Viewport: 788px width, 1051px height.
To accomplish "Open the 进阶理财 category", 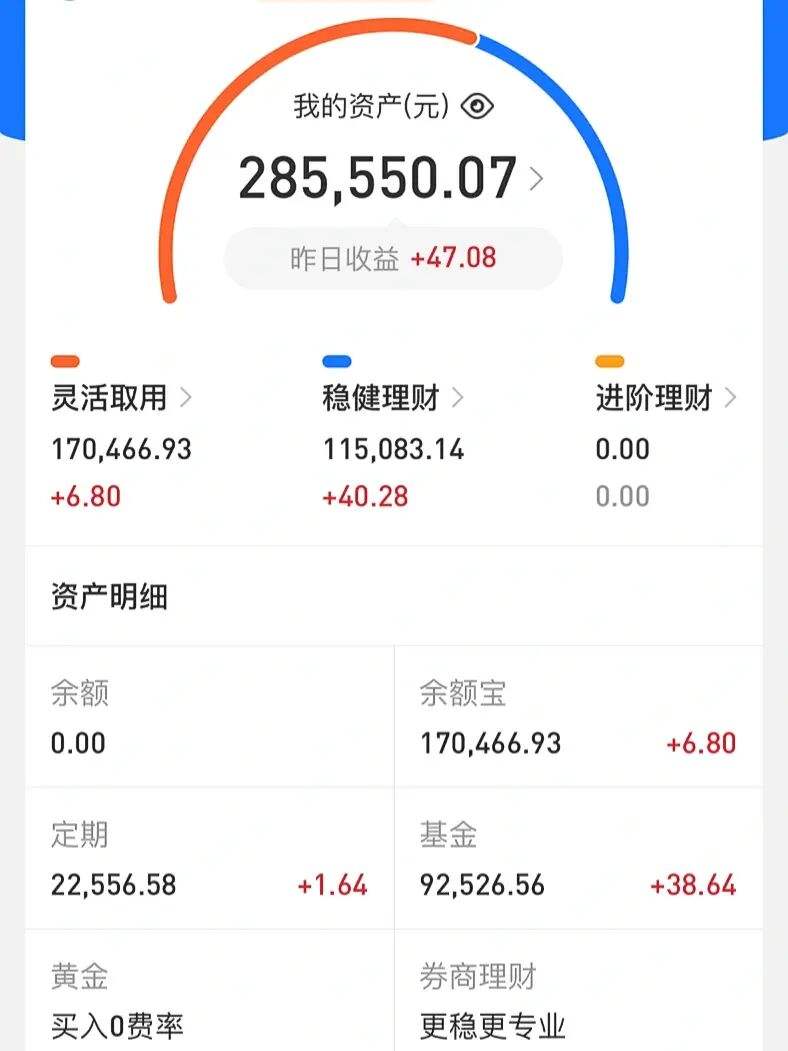I will 666,399.
